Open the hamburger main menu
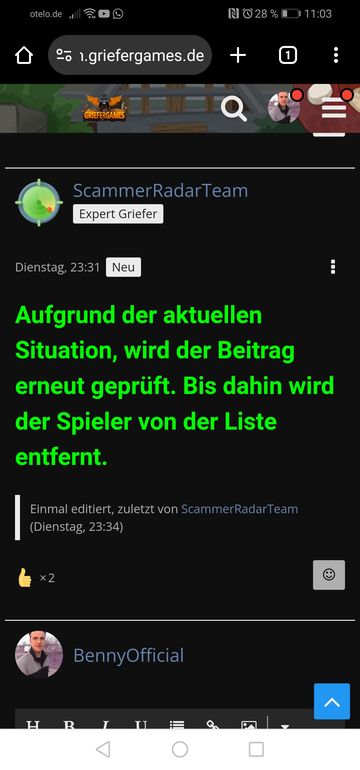Image resolution: width=360 pixels, height=770 pixels. click(x=334, y=108)
